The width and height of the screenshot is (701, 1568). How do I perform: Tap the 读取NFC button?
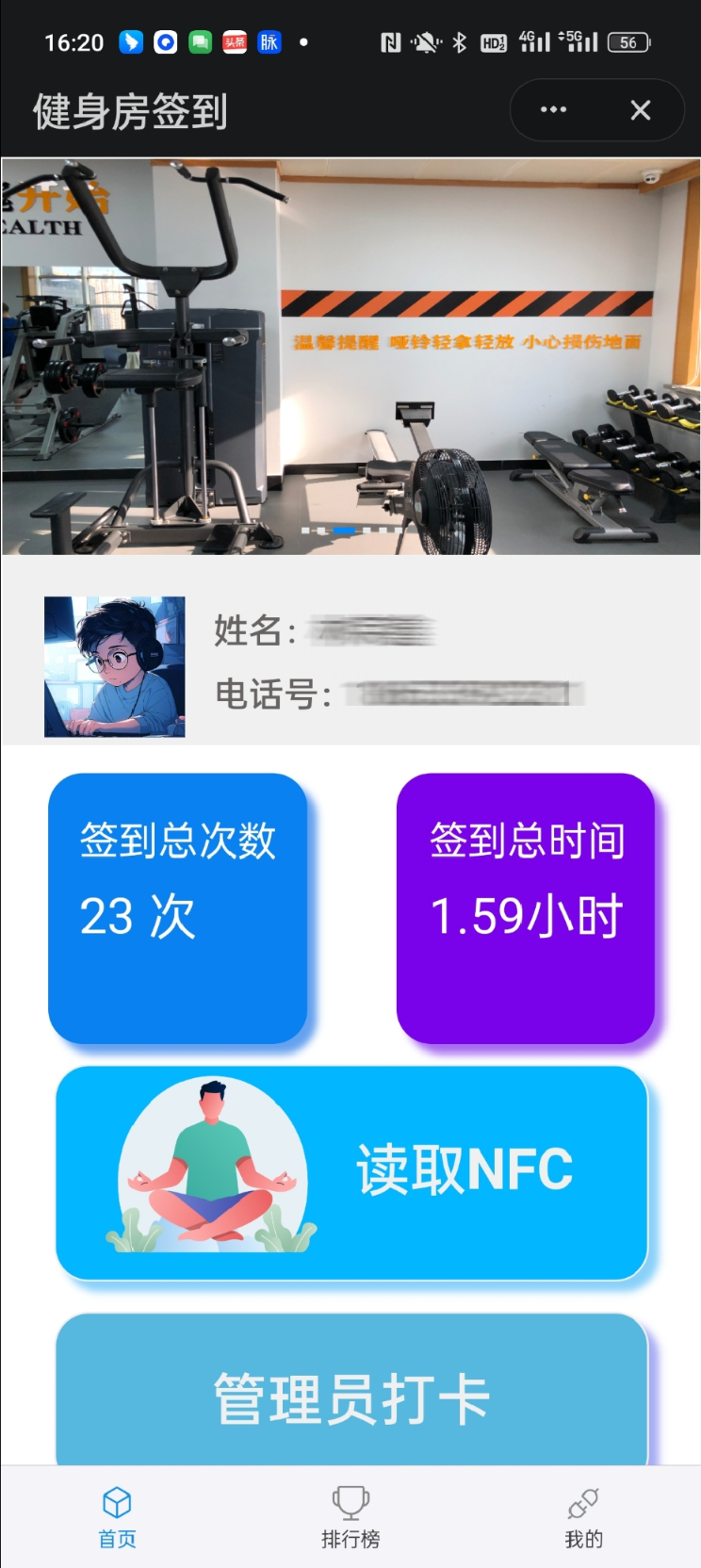coord(351,1172)
